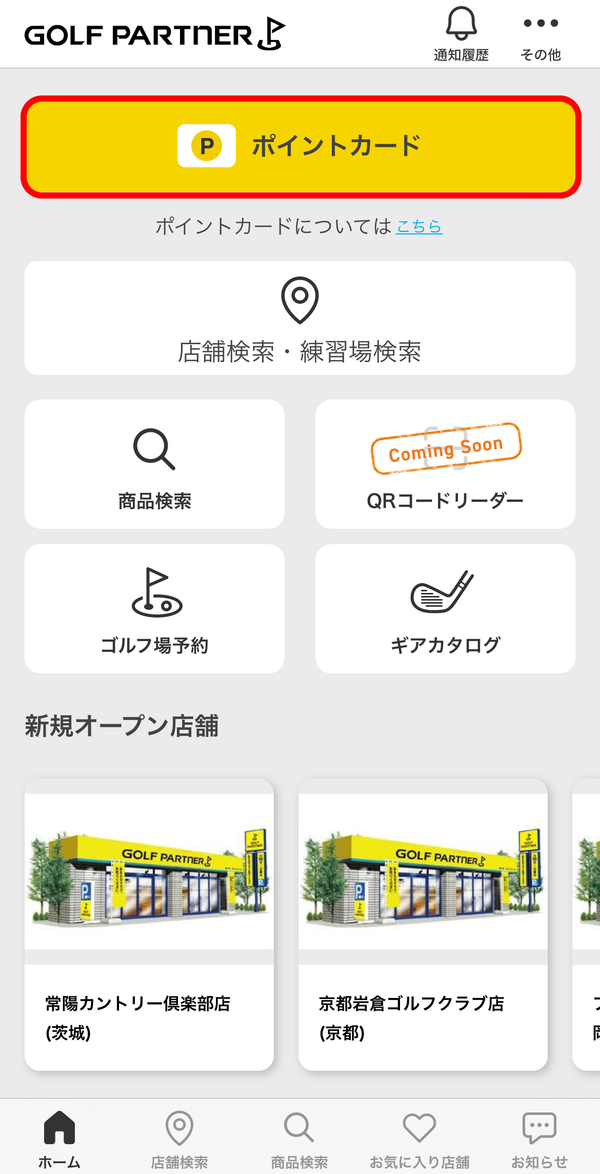The image size is (600, 1174).
Task: Open 店舗検索・練習場検索
Action: coord(300,318)
